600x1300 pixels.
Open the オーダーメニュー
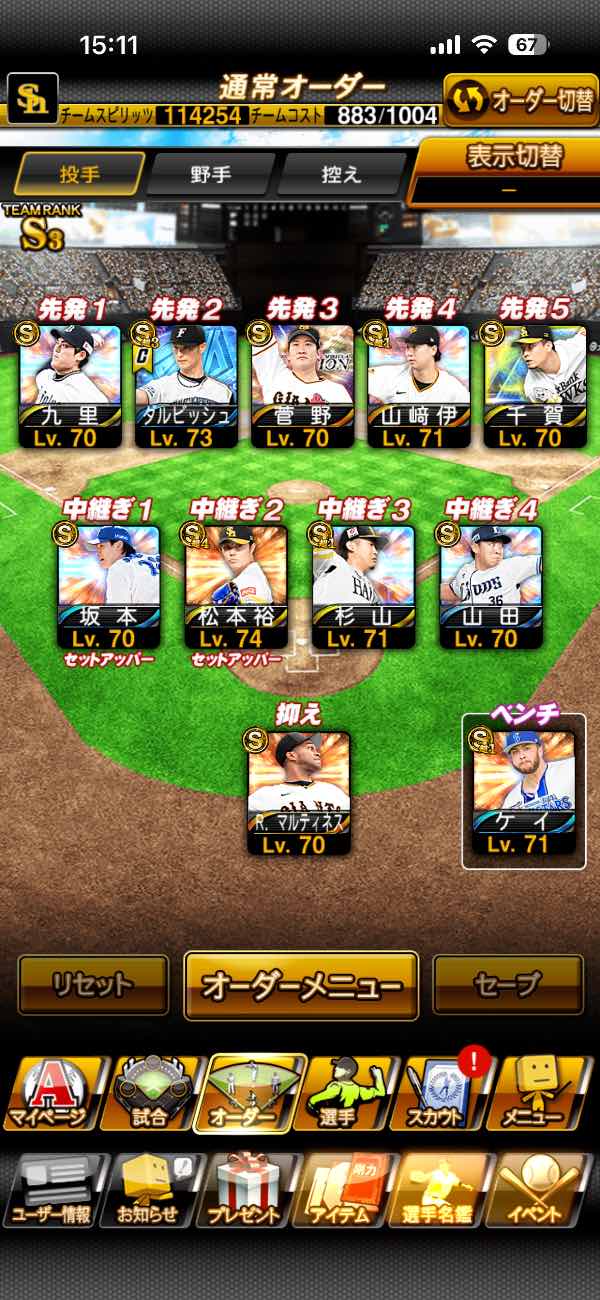[x=301, y=986]
